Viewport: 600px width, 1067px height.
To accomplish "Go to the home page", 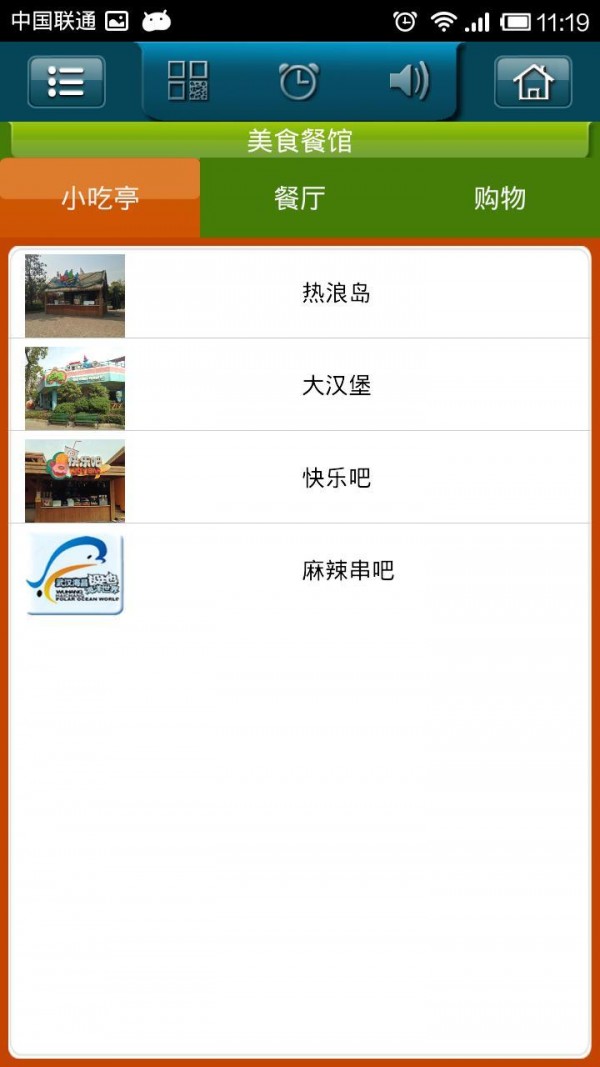I will coord(533,82).
